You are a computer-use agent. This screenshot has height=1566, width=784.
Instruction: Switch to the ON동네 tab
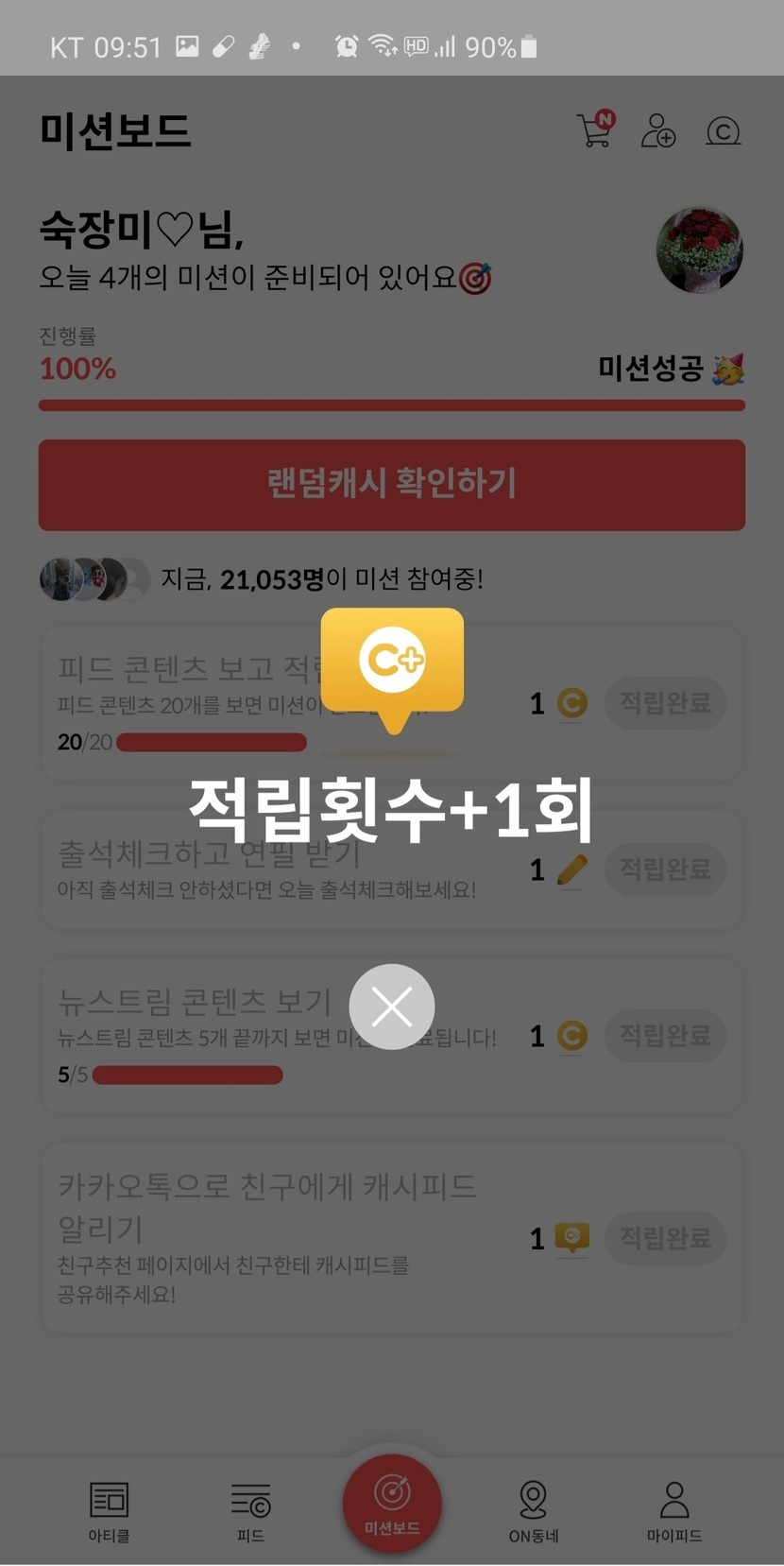(534, 1510)
